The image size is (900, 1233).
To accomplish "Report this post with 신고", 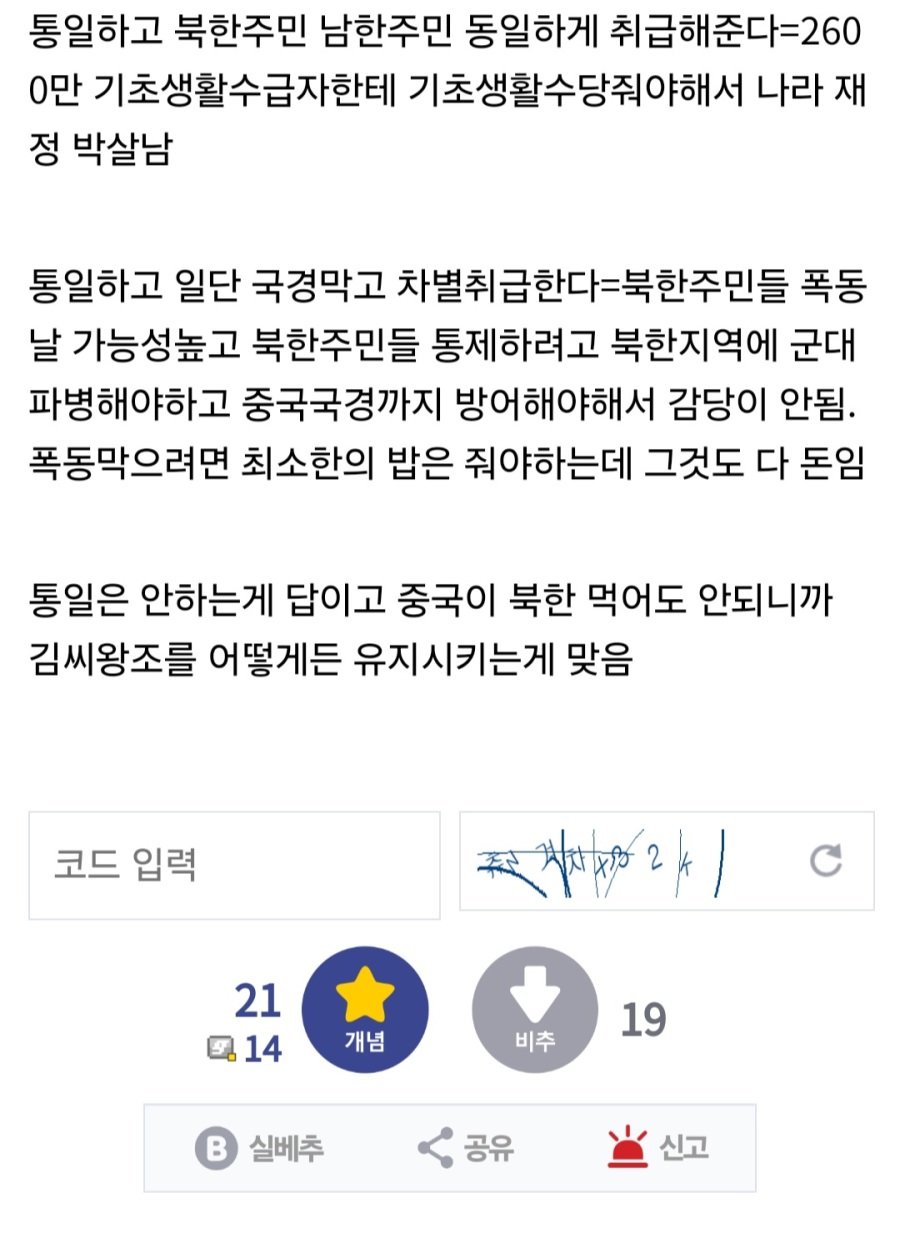I will coord(659,1147).
